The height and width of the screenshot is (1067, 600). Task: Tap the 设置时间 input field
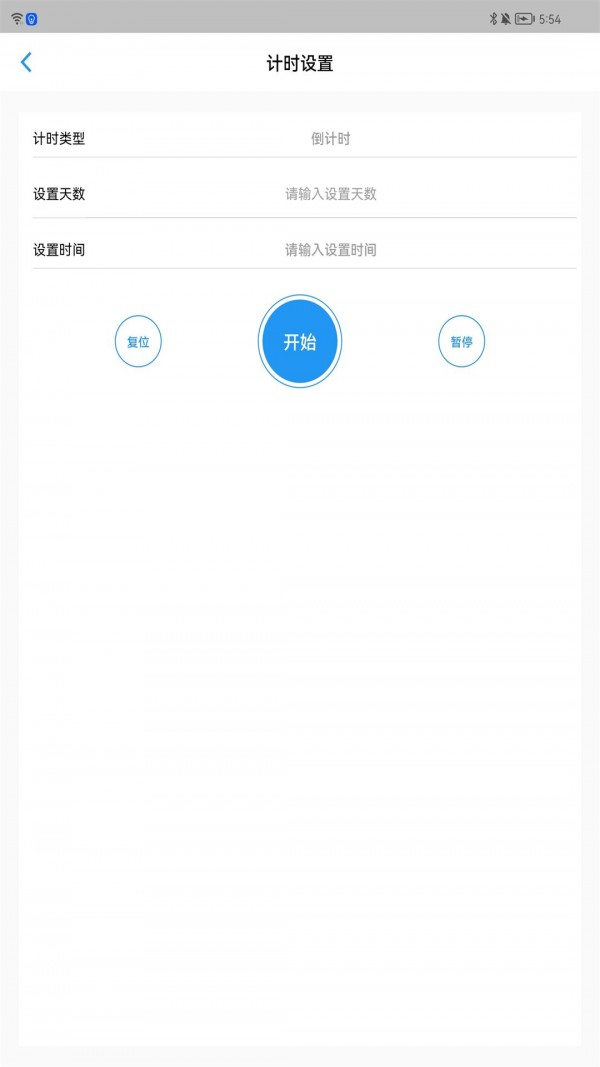[330, 250]
